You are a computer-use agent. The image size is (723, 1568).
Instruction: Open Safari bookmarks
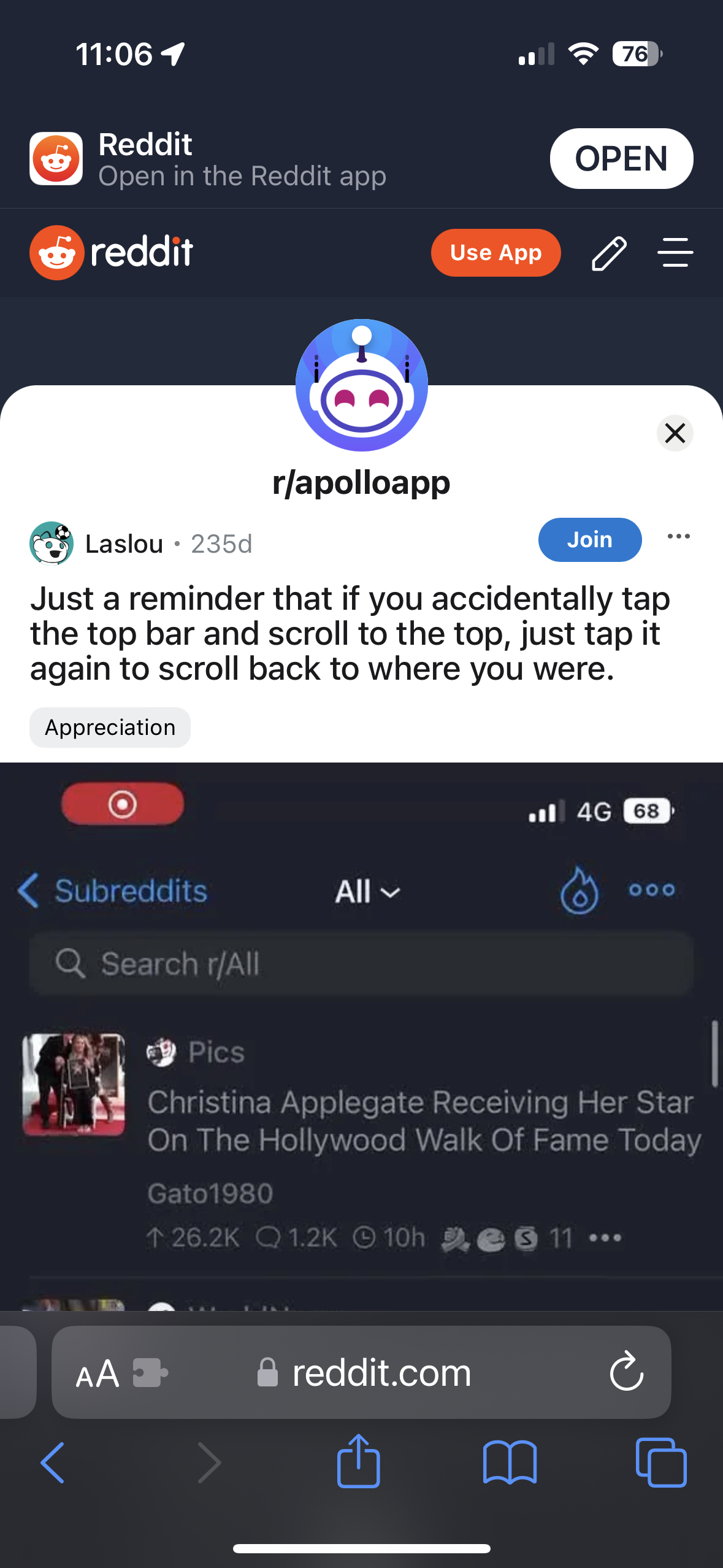click(x=510, y=1462)
